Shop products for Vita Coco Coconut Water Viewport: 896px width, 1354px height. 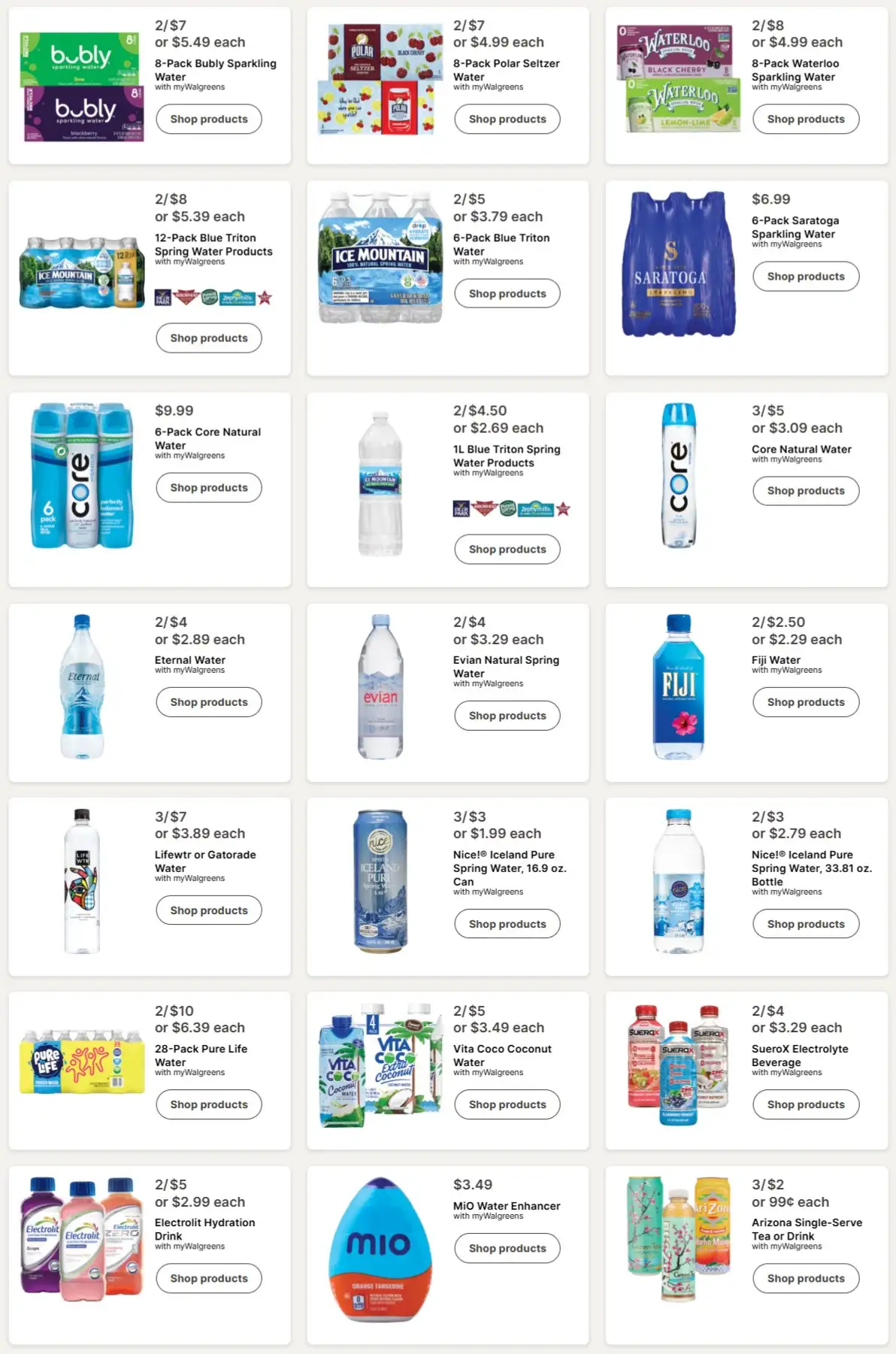point(507,1104)
